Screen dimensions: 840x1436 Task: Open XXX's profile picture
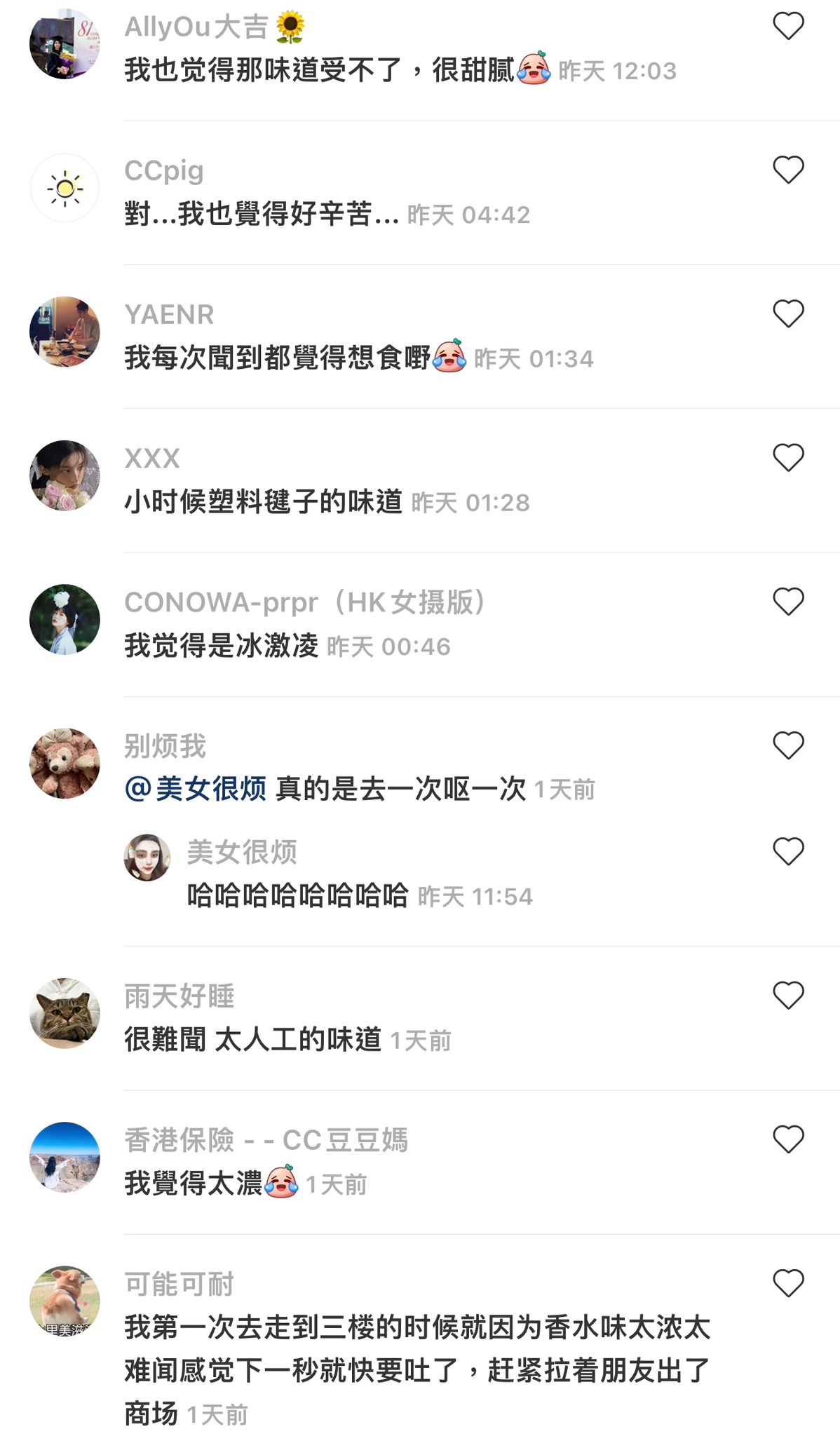[x=65, y=475]
